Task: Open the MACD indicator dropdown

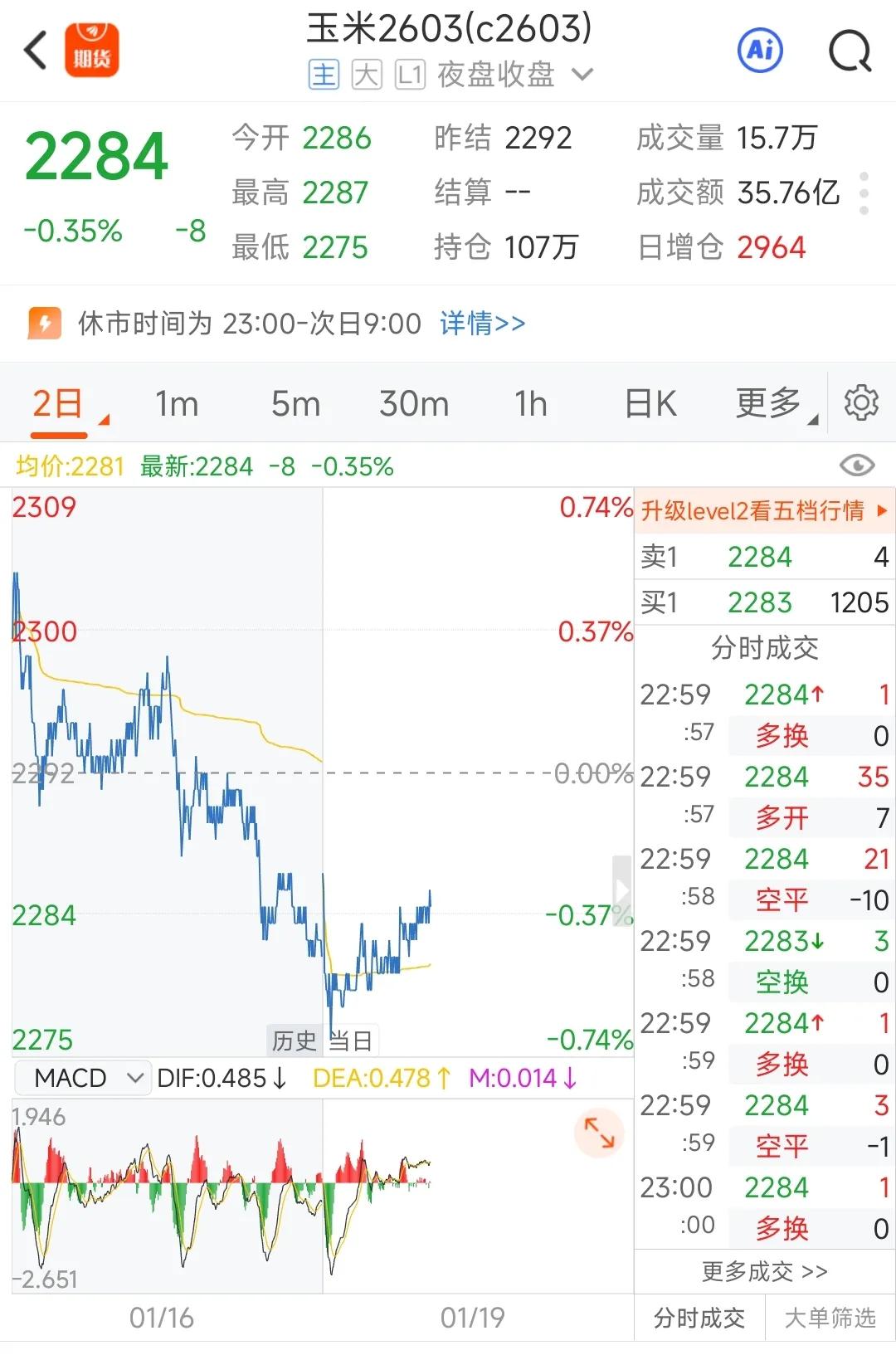Action: (82, 1077)
